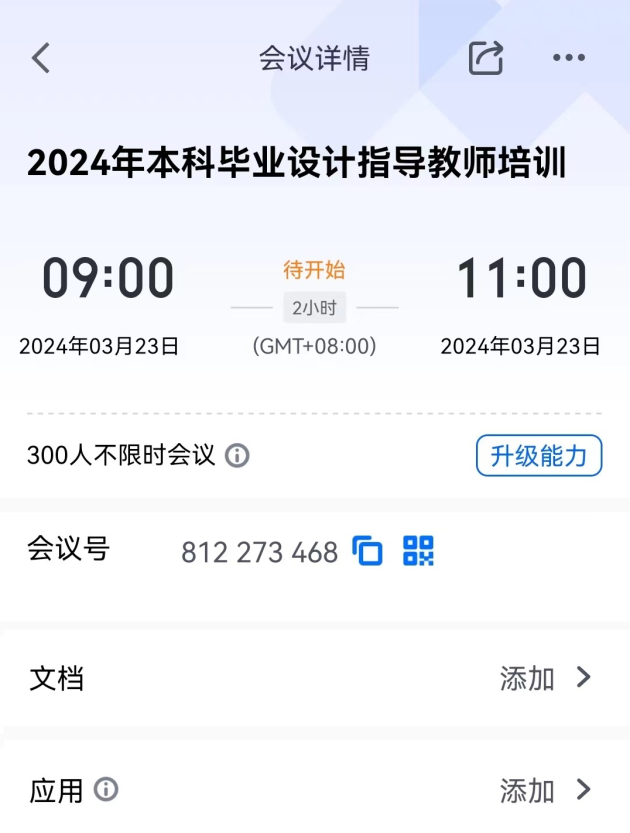This screenshot has height=833, width=630.
Task: Open the three-dot overflow menu
Action: click(569, 58)
